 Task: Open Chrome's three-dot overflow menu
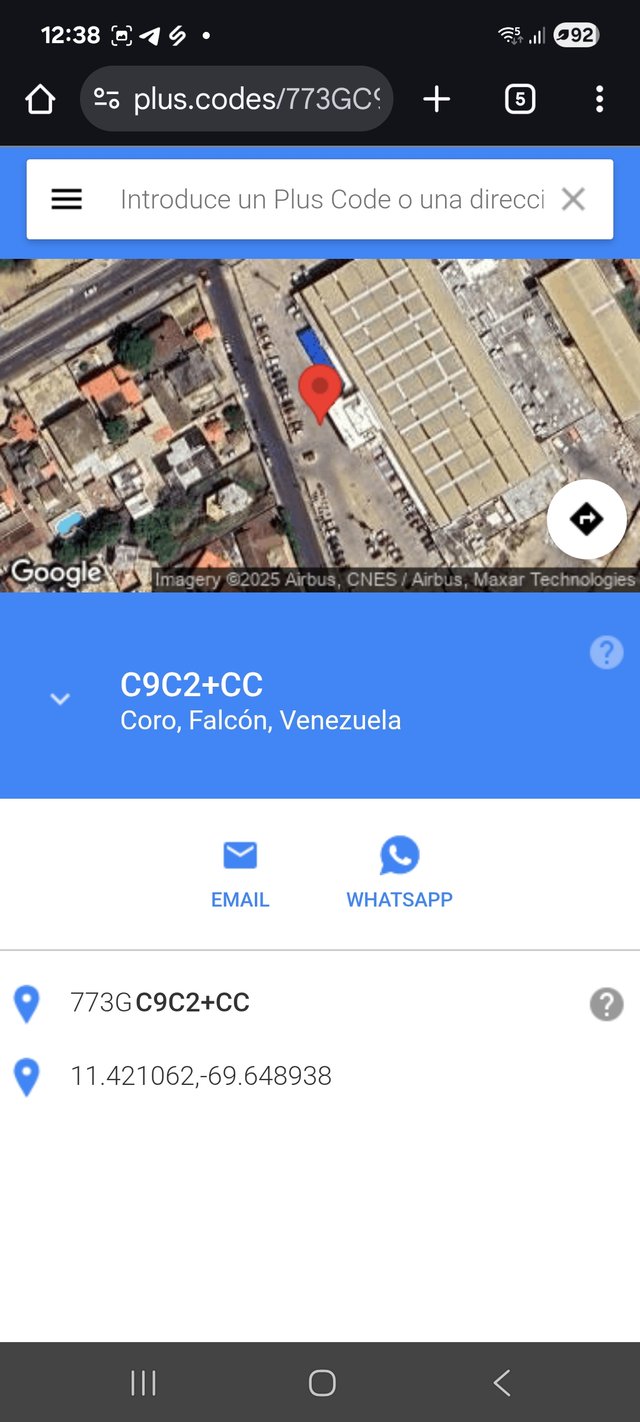(x=599, y=99)
